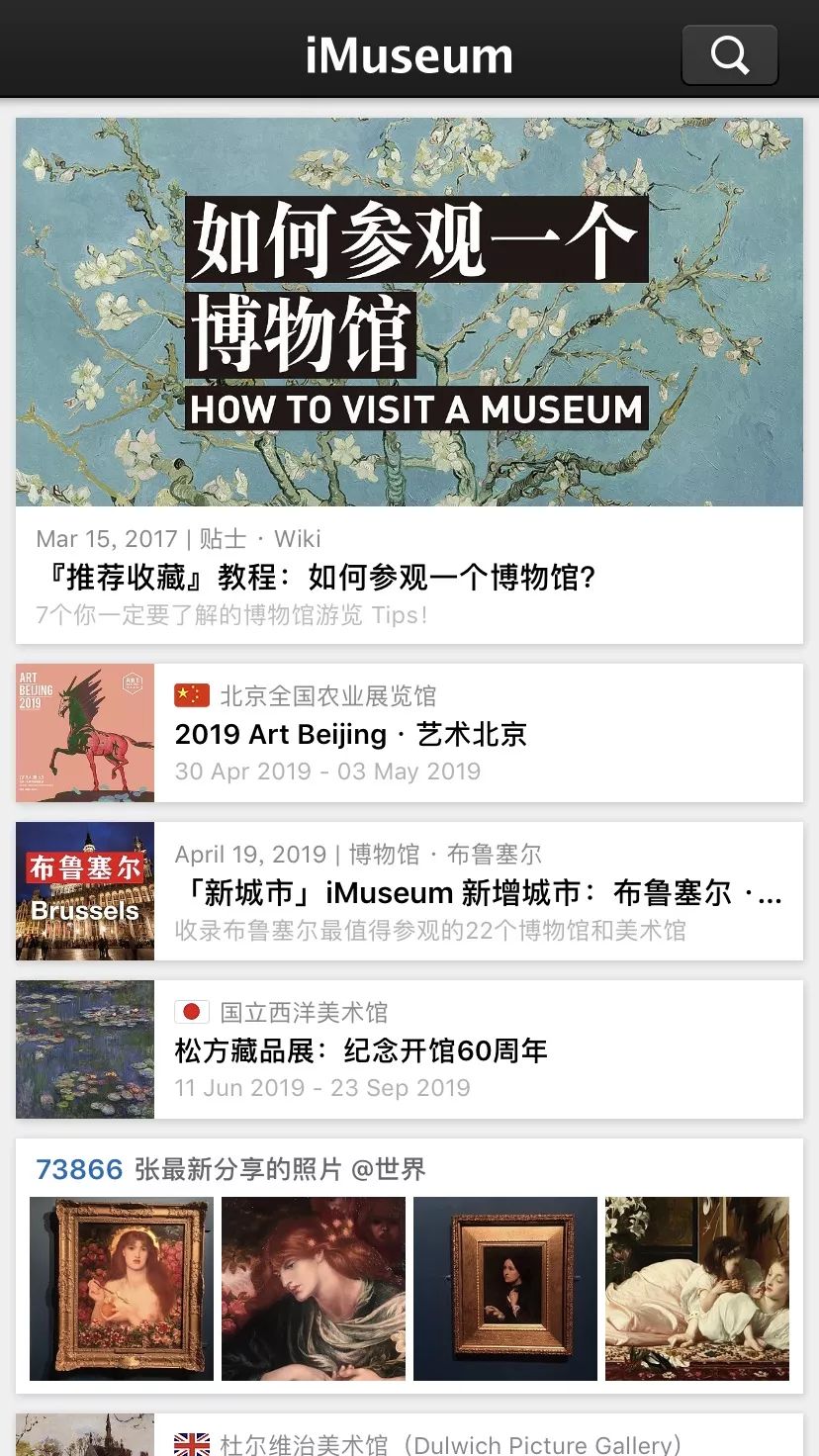Open the 2019 Art Beijing · 艺术北京 exhibition
The image size is (819, 1456).
coord(351,733)
